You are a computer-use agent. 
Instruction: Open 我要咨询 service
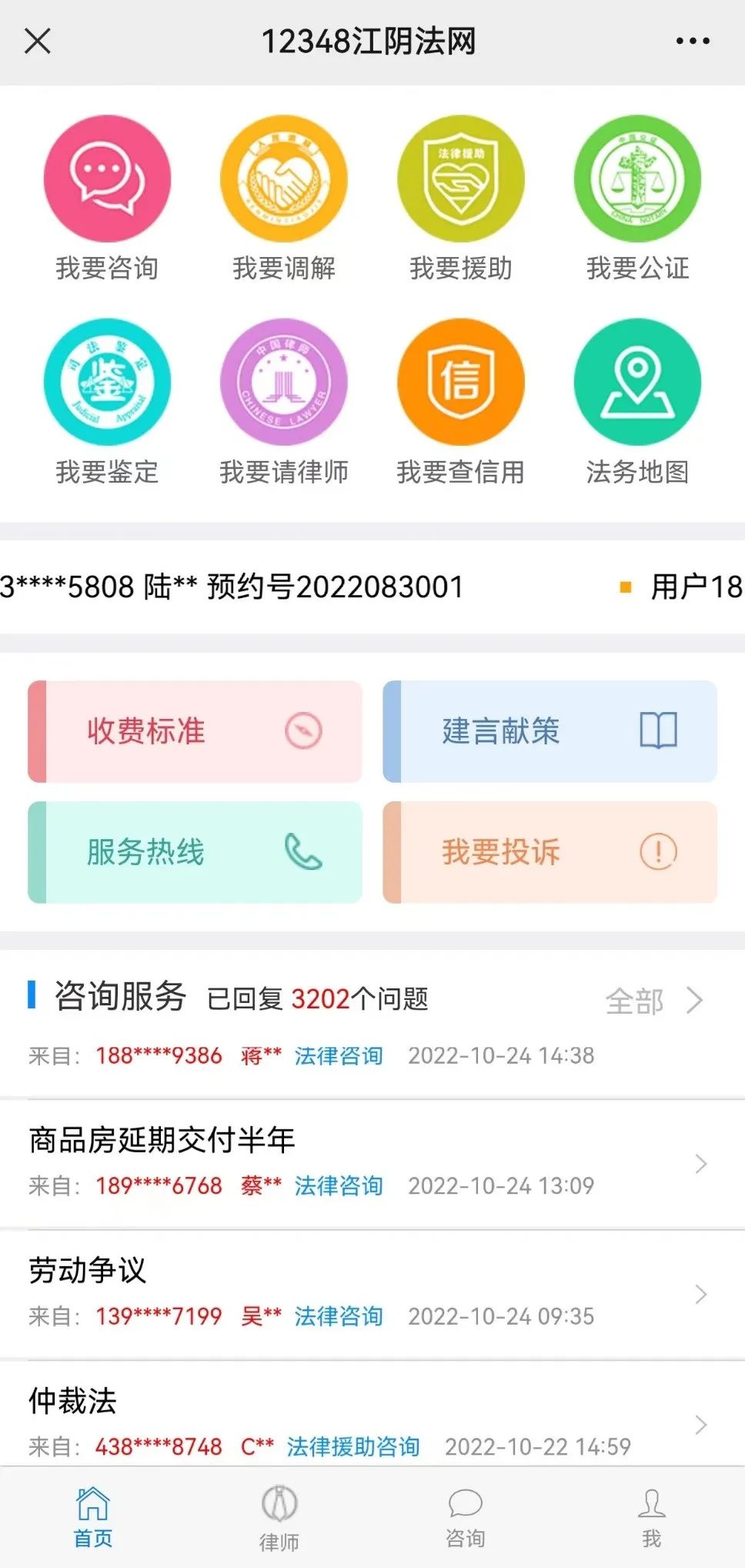pos(107,199)
